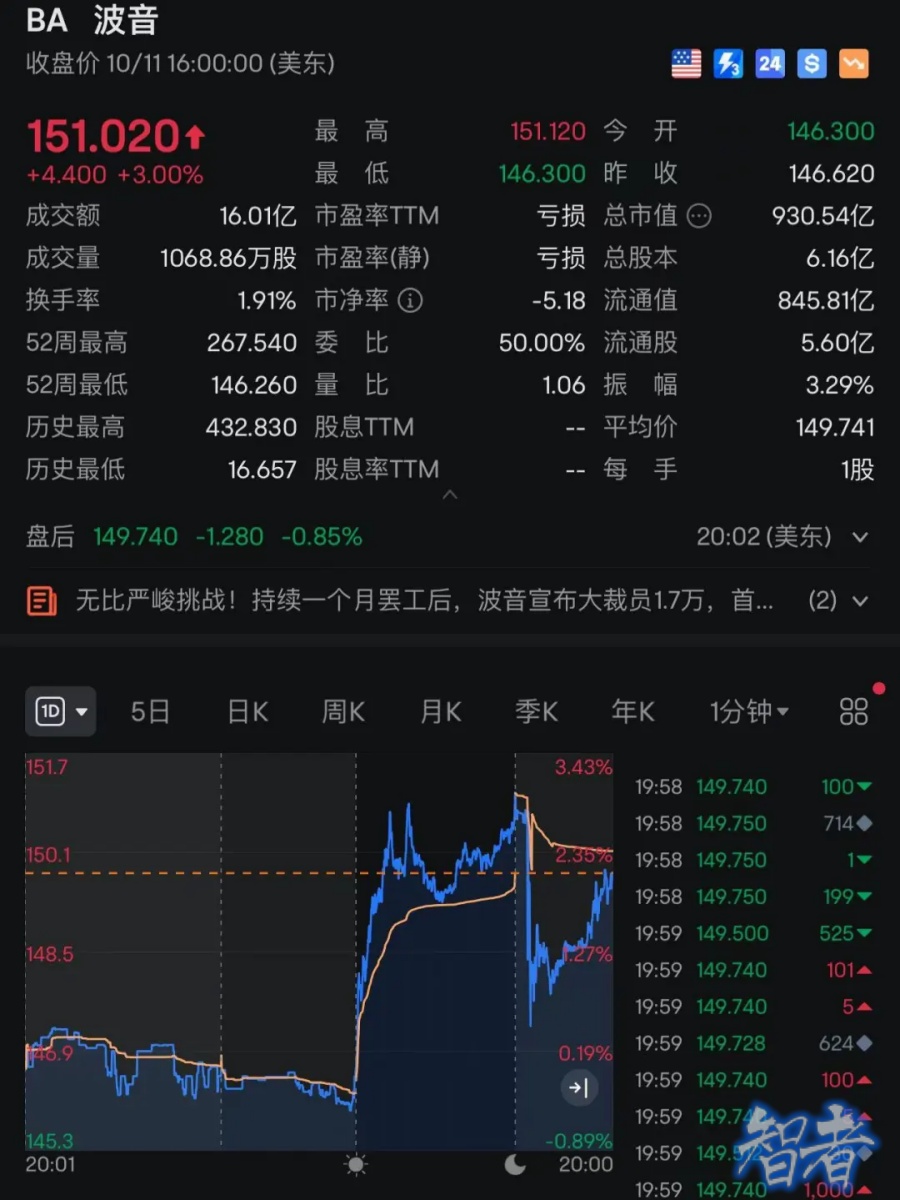Click the 24-hour trading icon
Screen dimensions: 900x1200
click(x=769, y=64)
